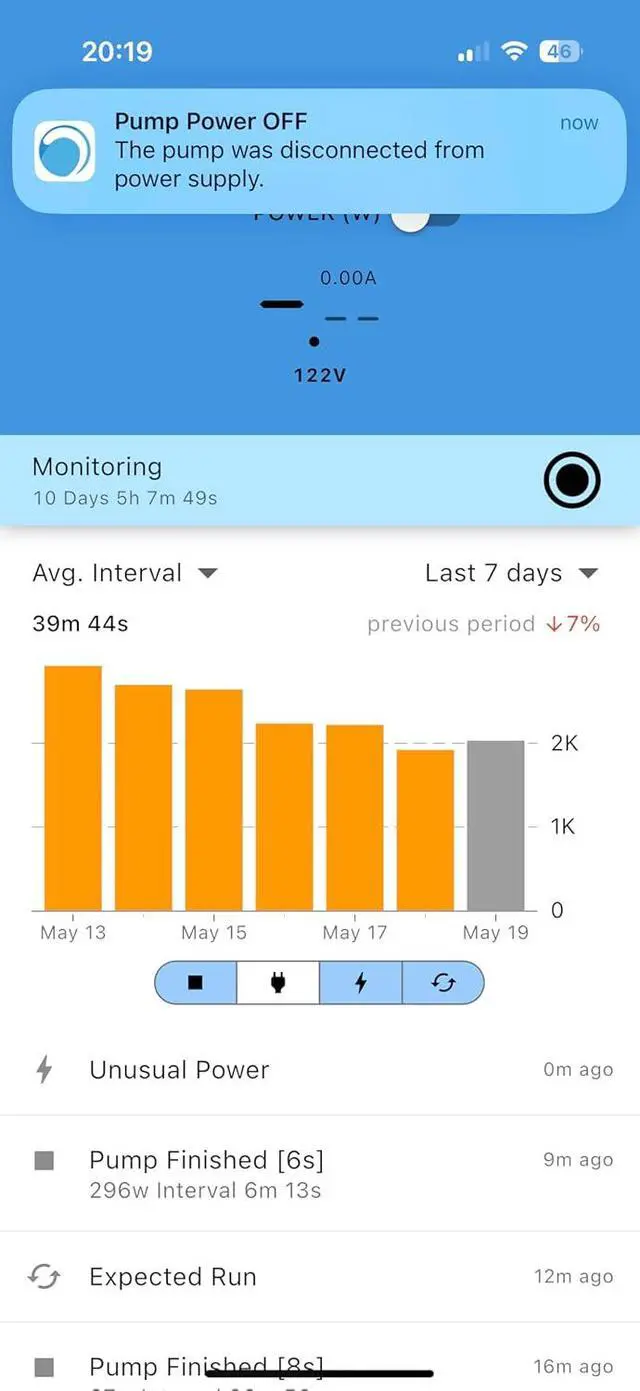
Task: Open the Pump Finished [6s] event
Action: point(319,1173)
